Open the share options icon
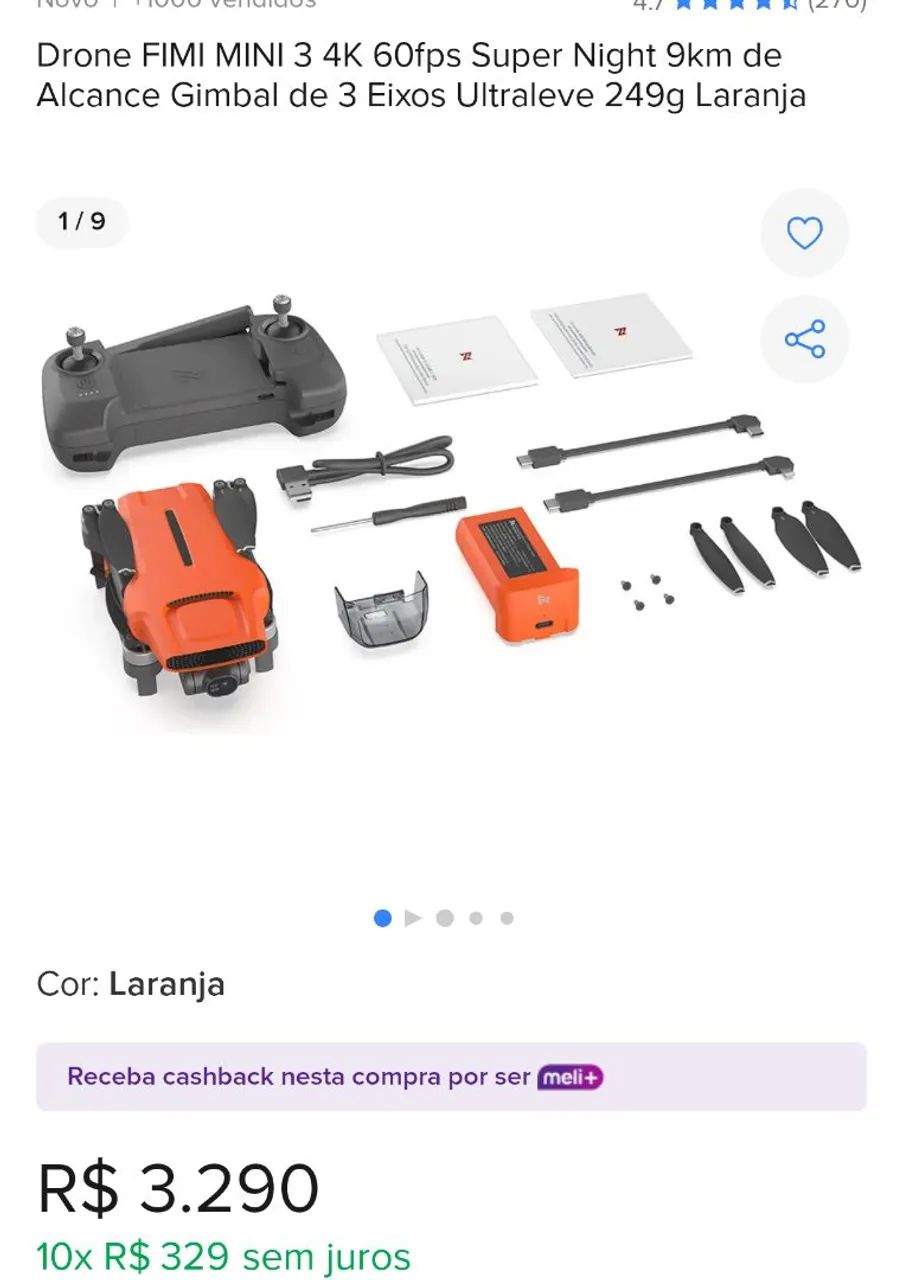The height and width of the screenshot is (1280, 898). 806,340
